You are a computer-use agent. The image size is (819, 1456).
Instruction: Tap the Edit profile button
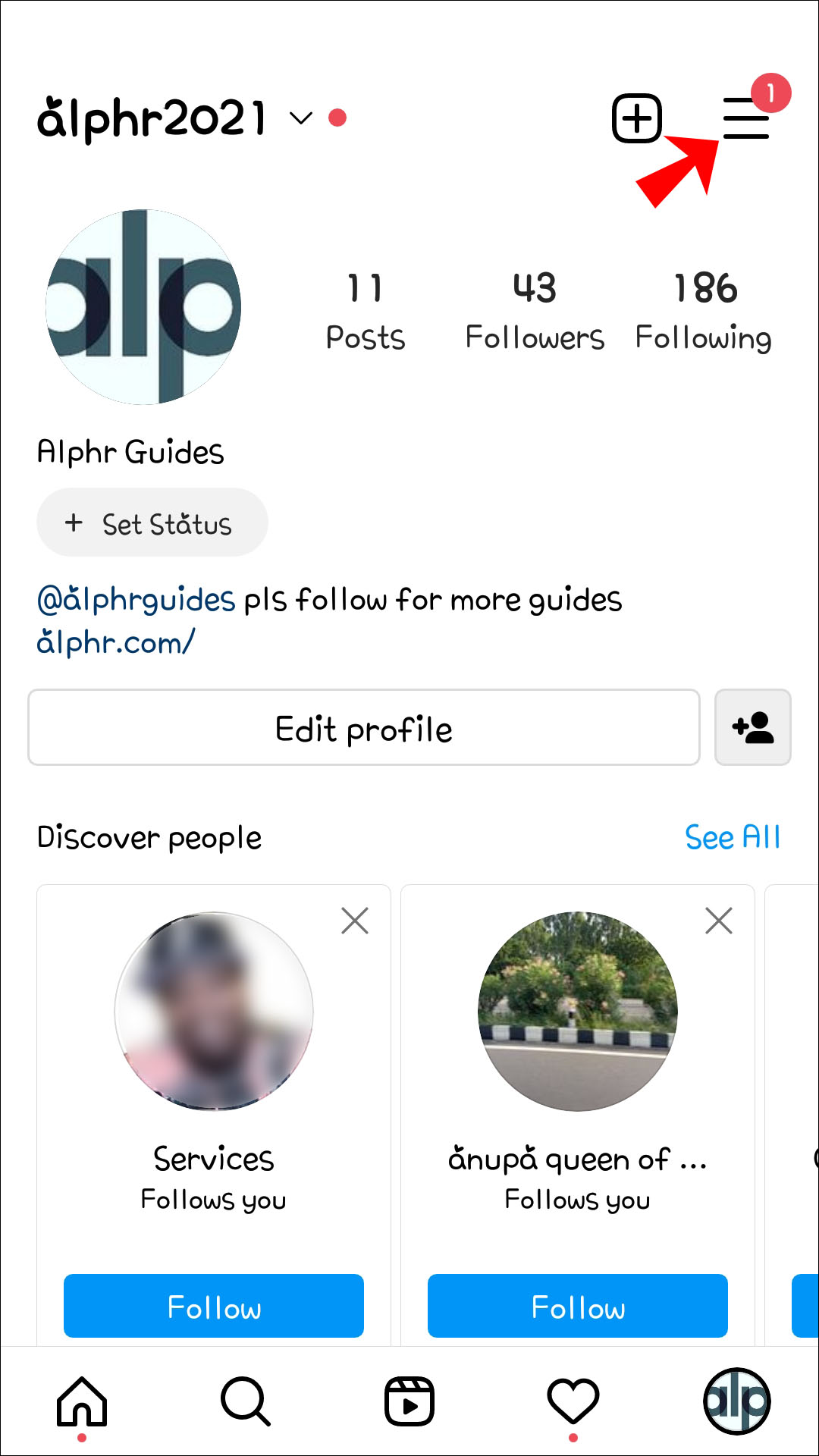[x=364, y=728]
